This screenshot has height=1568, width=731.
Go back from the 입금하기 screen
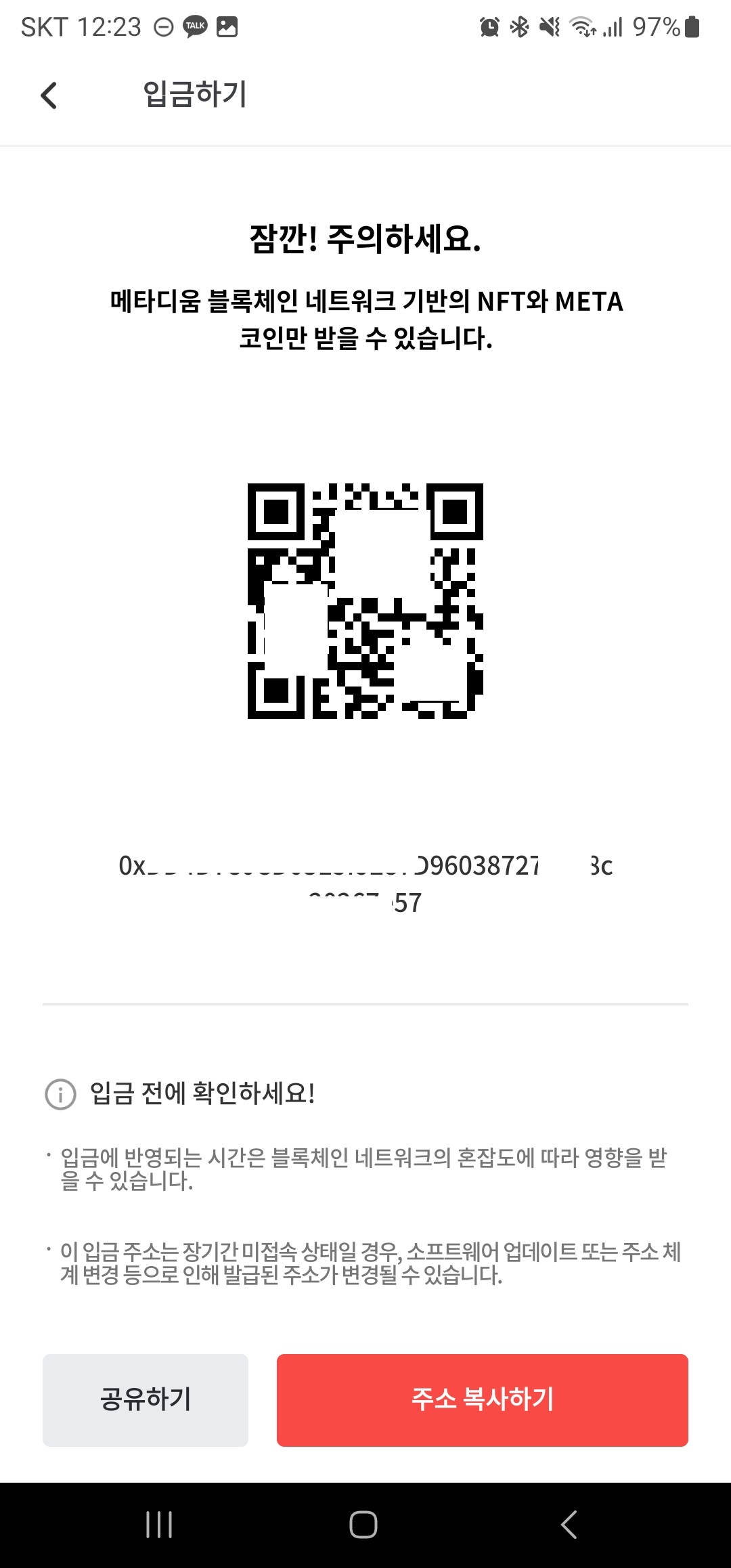pyautogui.click(x=49, y=95)
